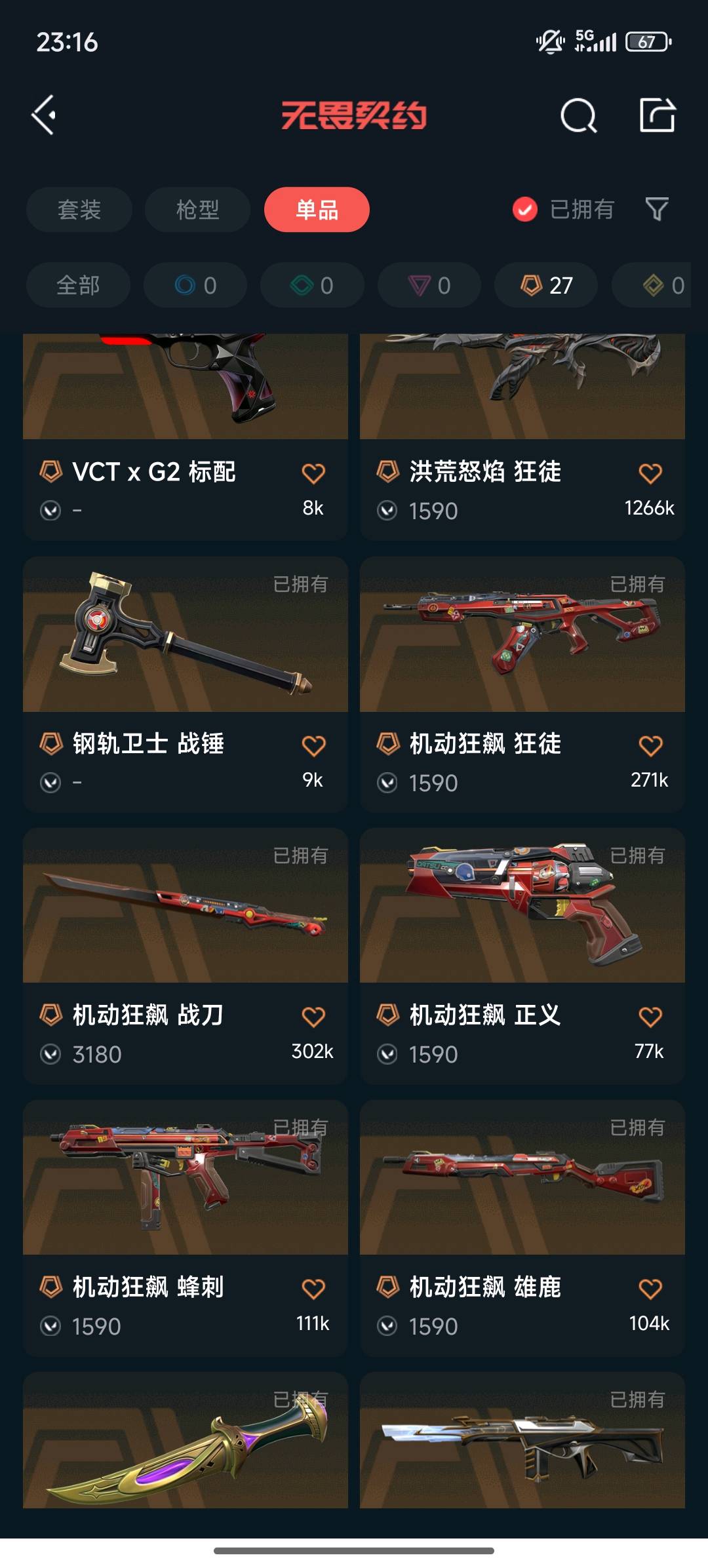708x1568 pixels.
Task: Select the blue circle rarity chip
Action: point(195,285)
